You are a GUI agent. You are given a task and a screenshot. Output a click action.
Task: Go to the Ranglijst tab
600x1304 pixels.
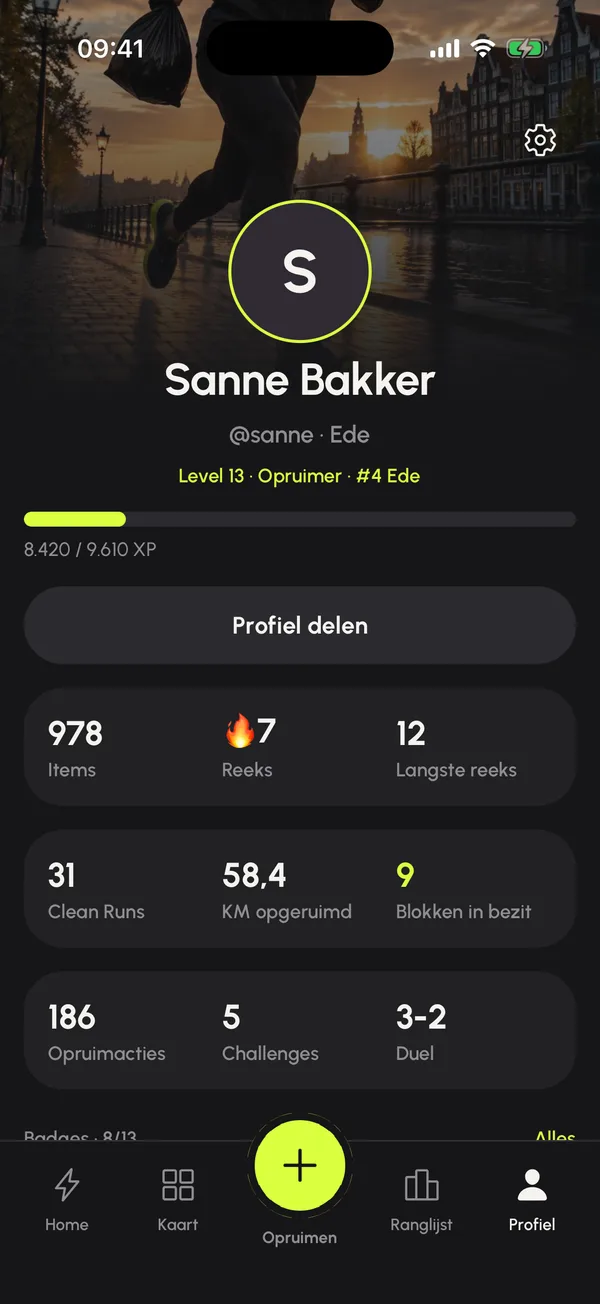[x=421, y=1199]
